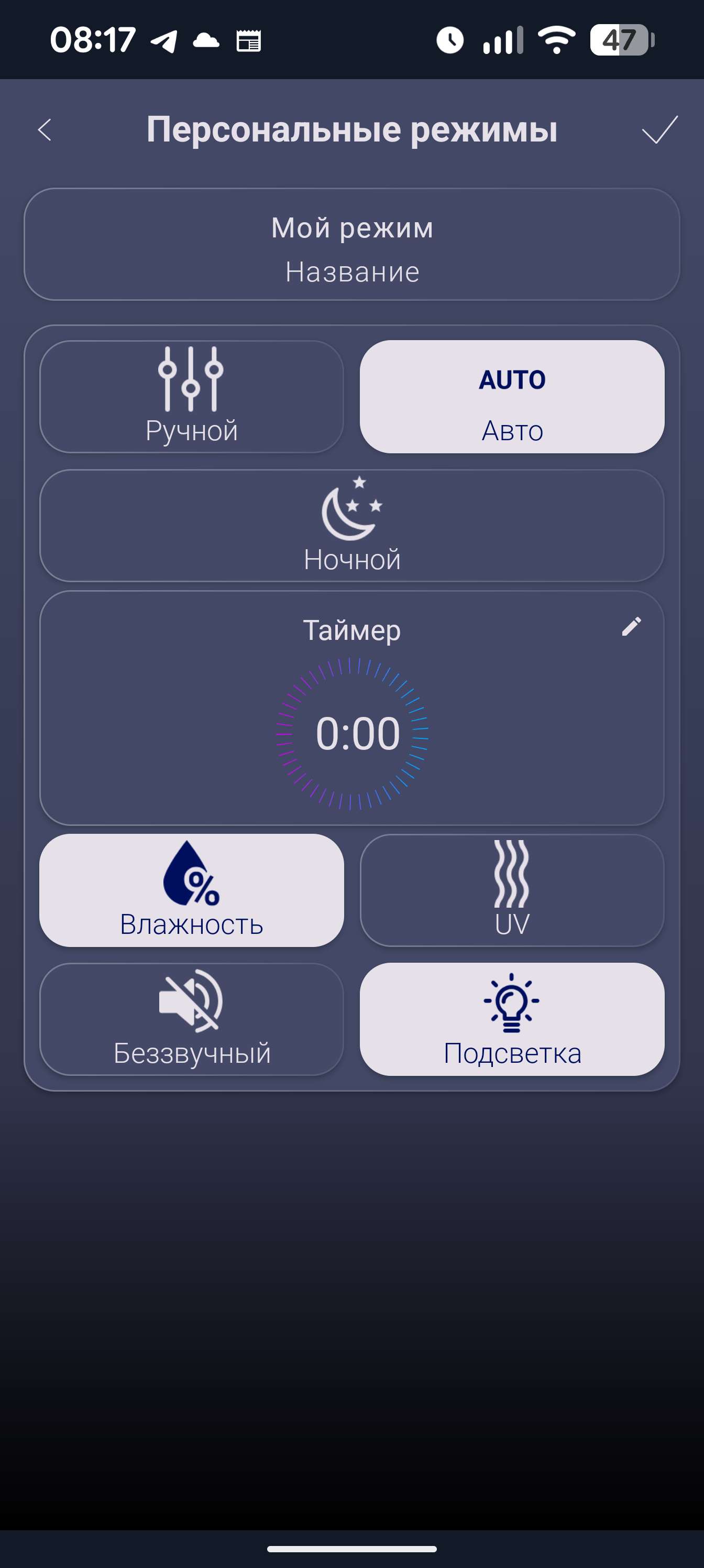Enable the Беззвучный mode
This screenshot has width=704, height=1568.
pyautogui.click(x=192, y=1019)
